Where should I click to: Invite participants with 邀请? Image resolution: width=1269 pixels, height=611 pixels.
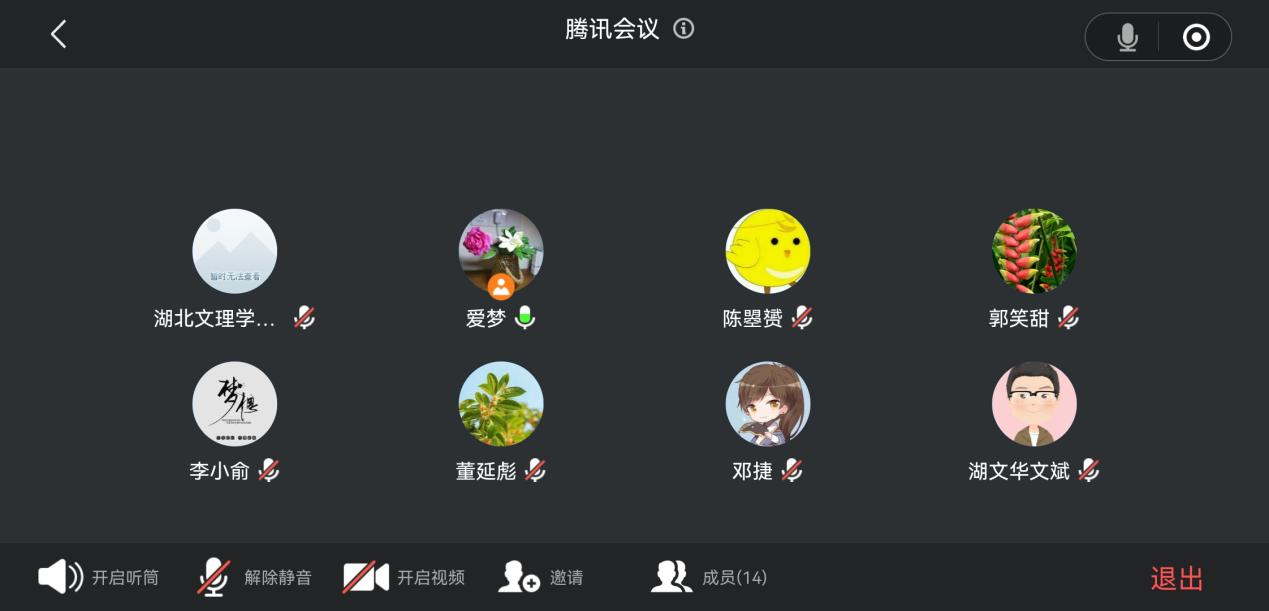541,577
